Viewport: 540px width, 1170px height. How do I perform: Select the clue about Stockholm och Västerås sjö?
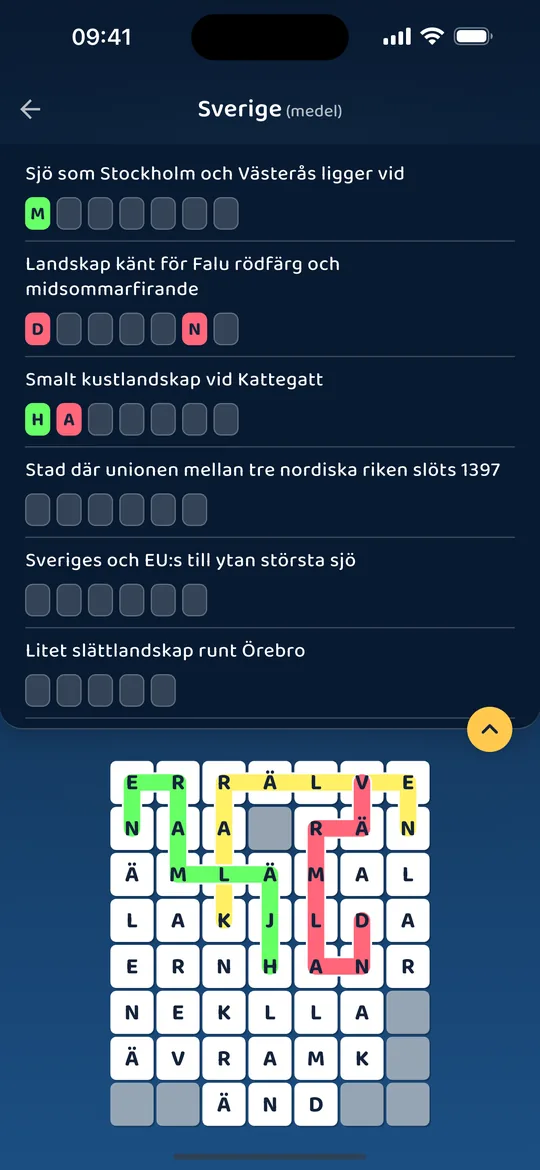[215, 174]
